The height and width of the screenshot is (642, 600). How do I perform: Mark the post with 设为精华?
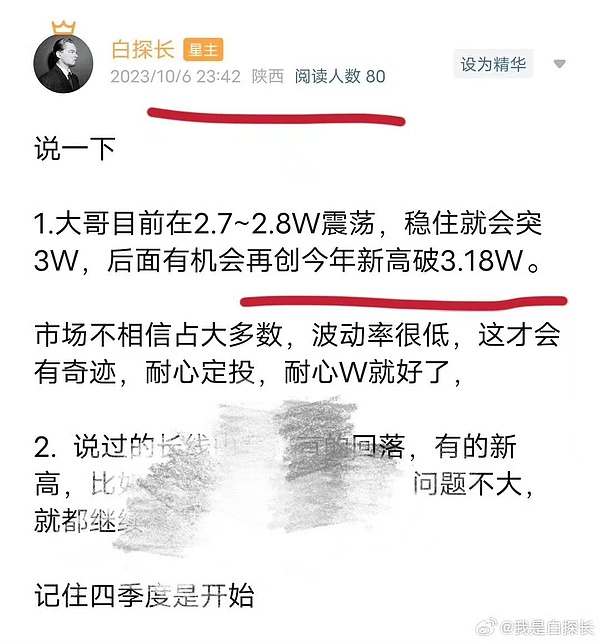point(492,64)
